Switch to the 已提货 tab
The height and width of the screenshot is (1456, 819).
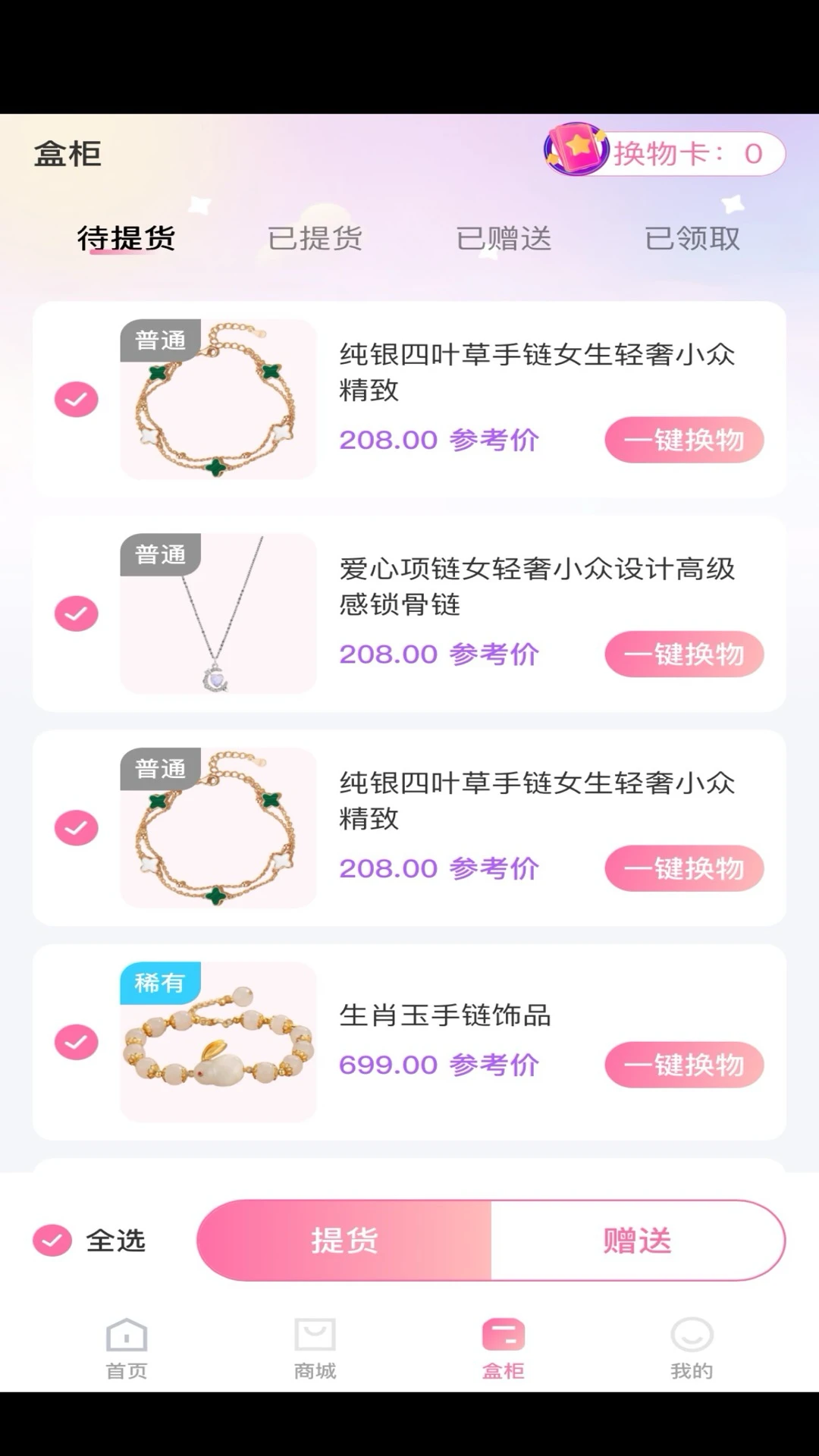point(315,238)
